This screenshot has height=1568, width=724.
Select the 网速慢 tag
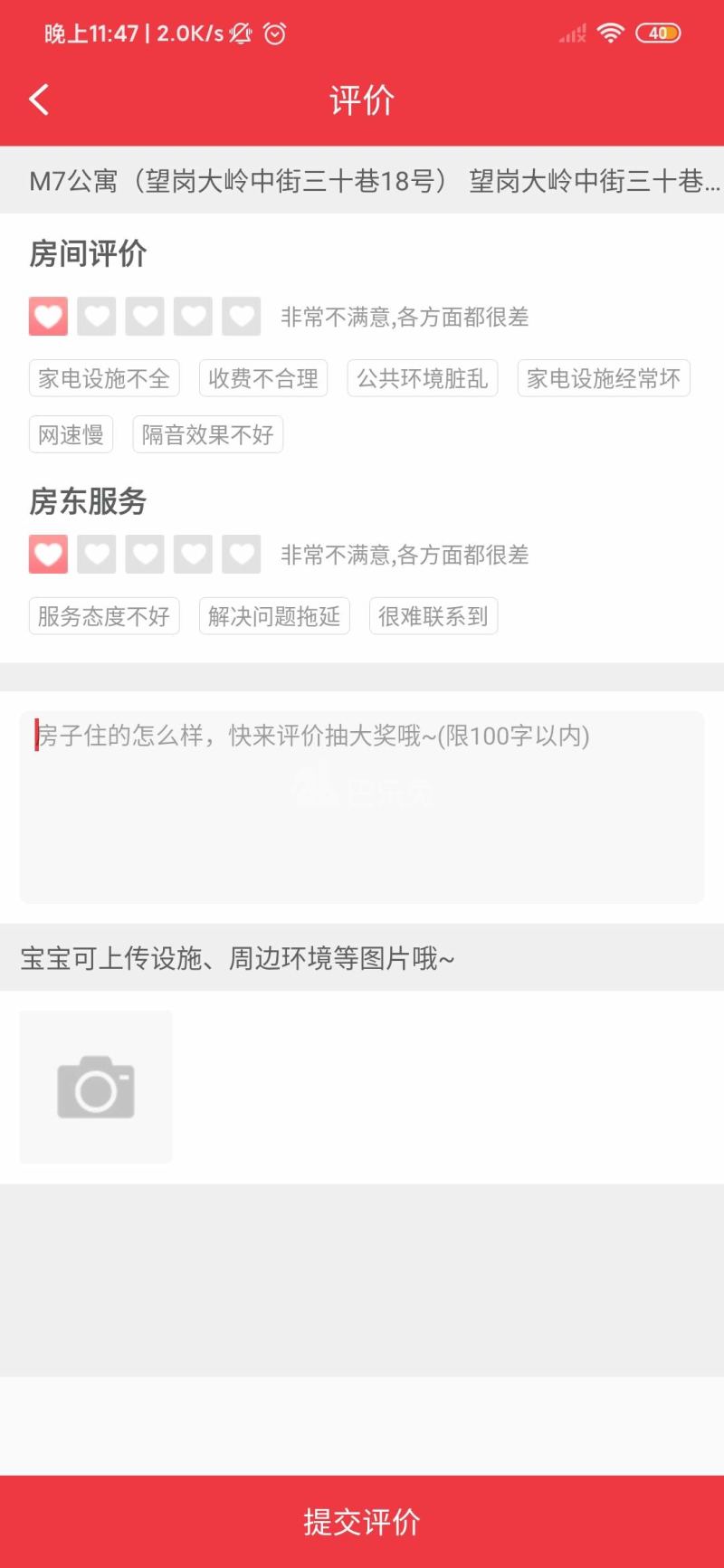[x=71, y=435]
